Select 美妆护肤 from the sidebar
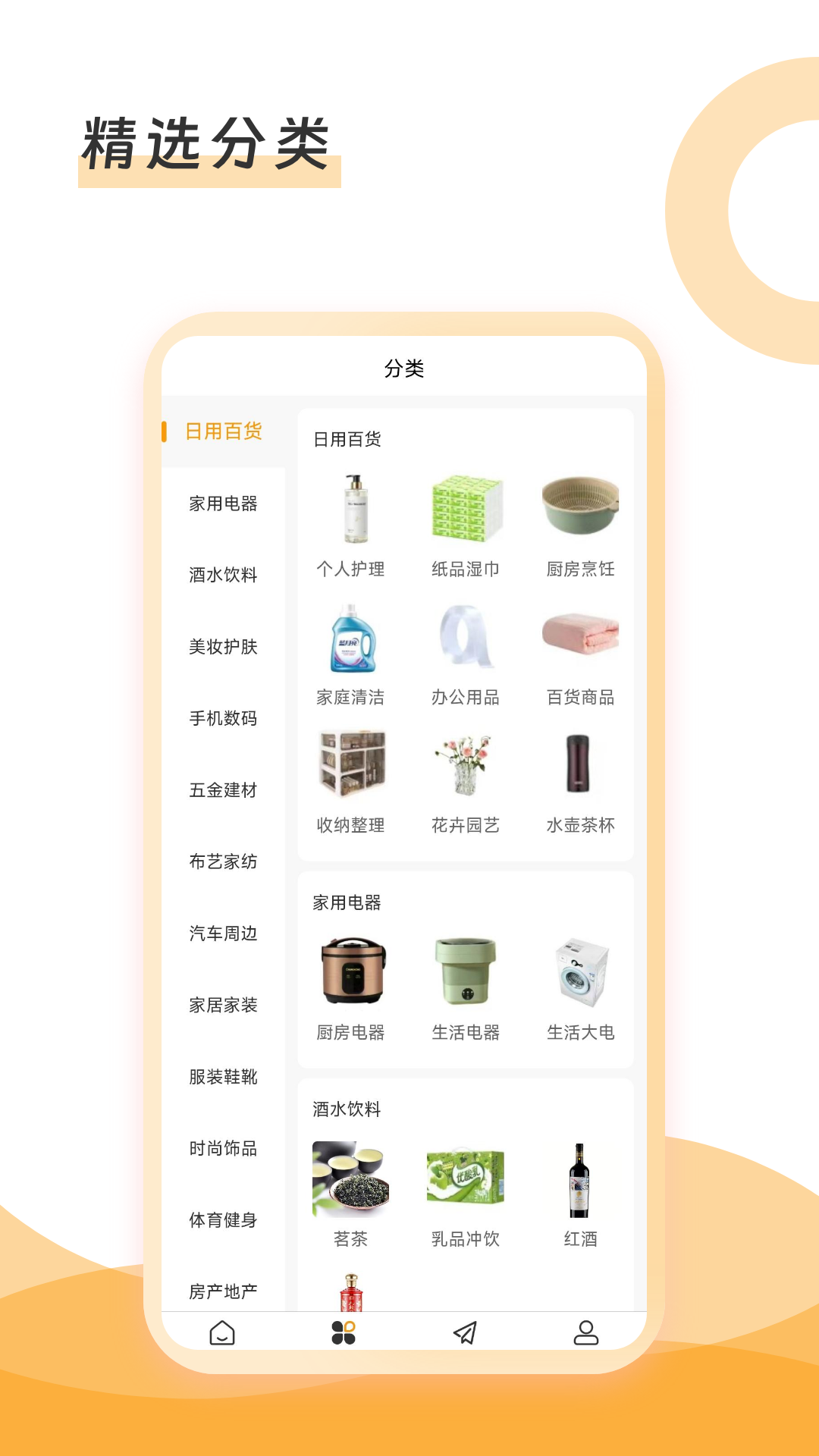 221,647
